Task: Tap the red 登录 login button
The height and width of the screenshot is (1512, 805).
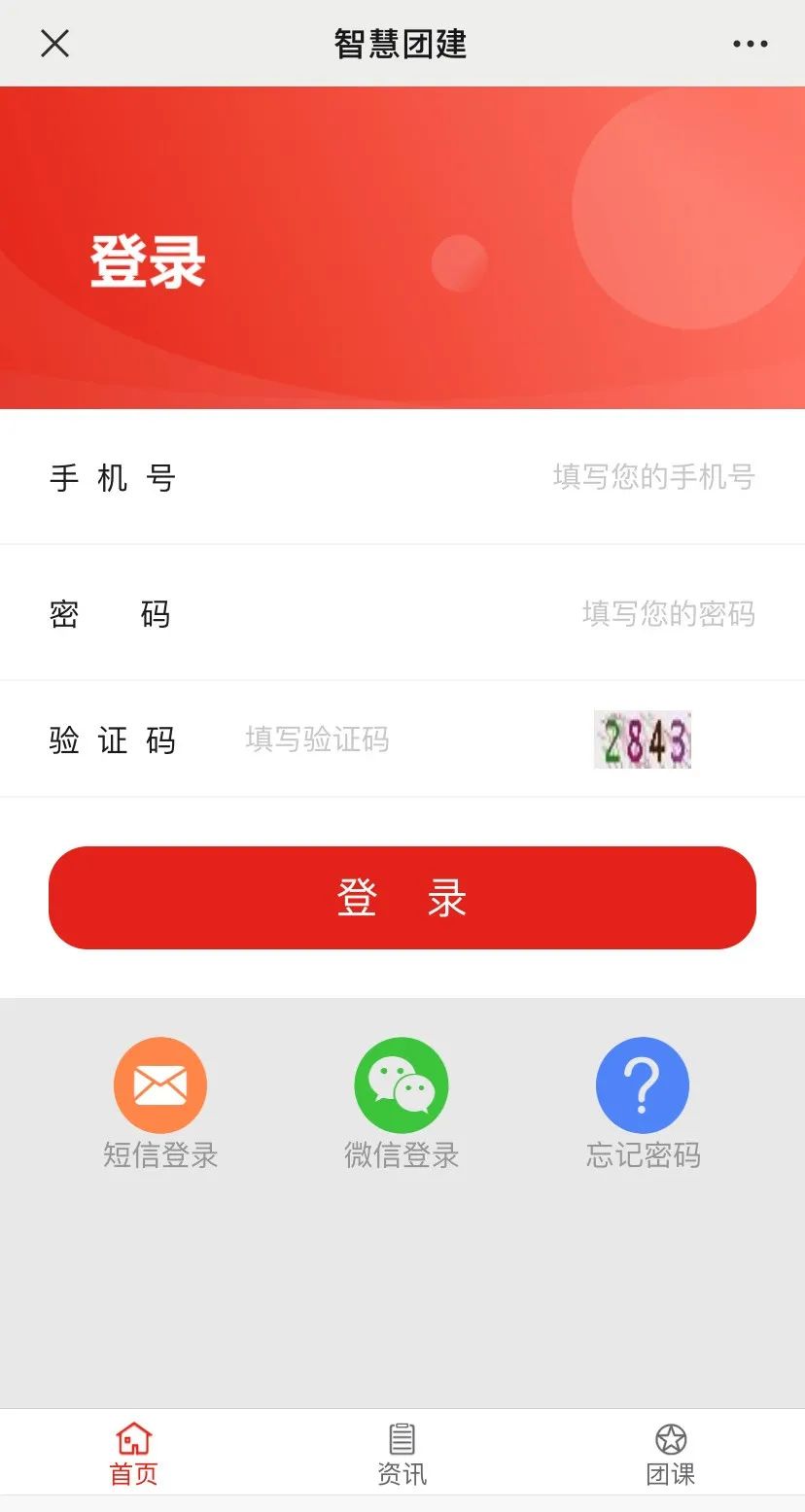Action: coord(402,898)
